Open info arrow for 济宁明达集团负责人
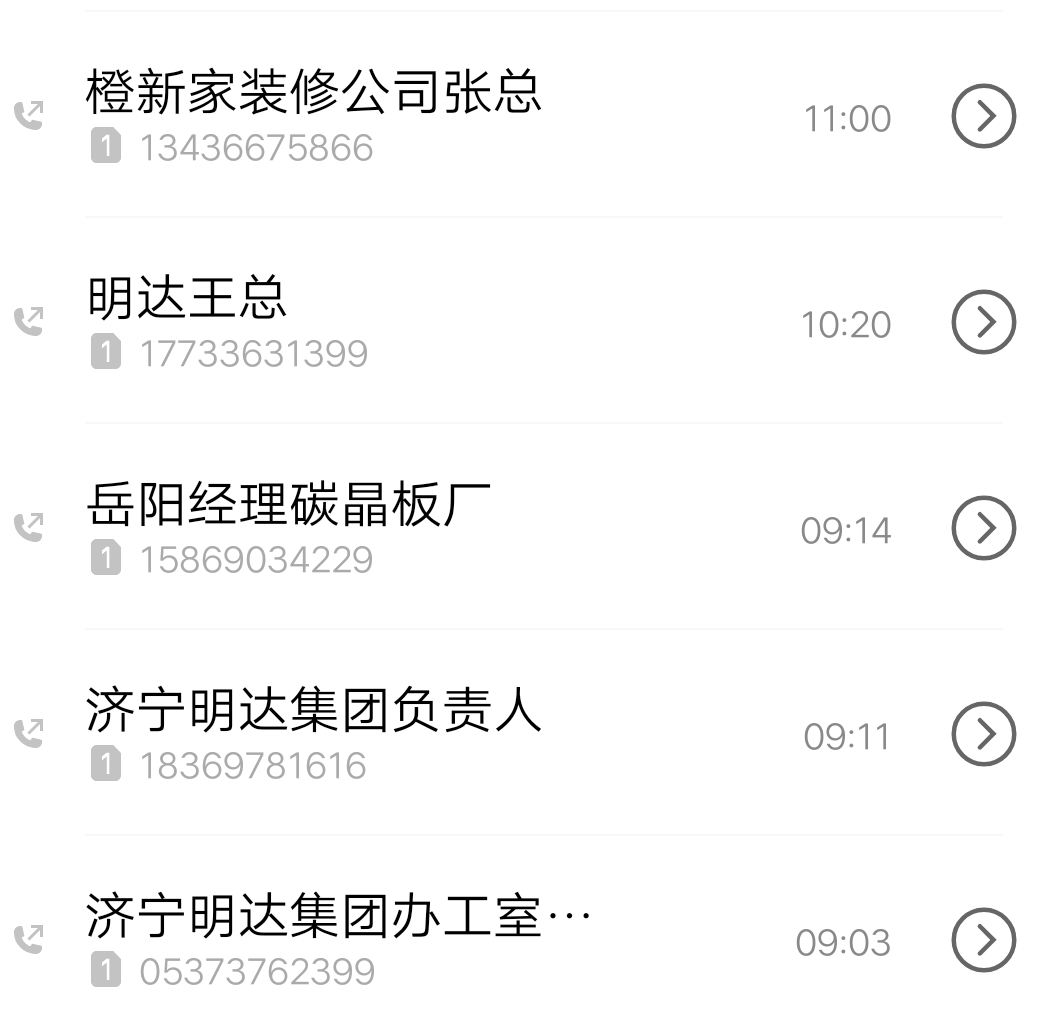 (983, 735)
